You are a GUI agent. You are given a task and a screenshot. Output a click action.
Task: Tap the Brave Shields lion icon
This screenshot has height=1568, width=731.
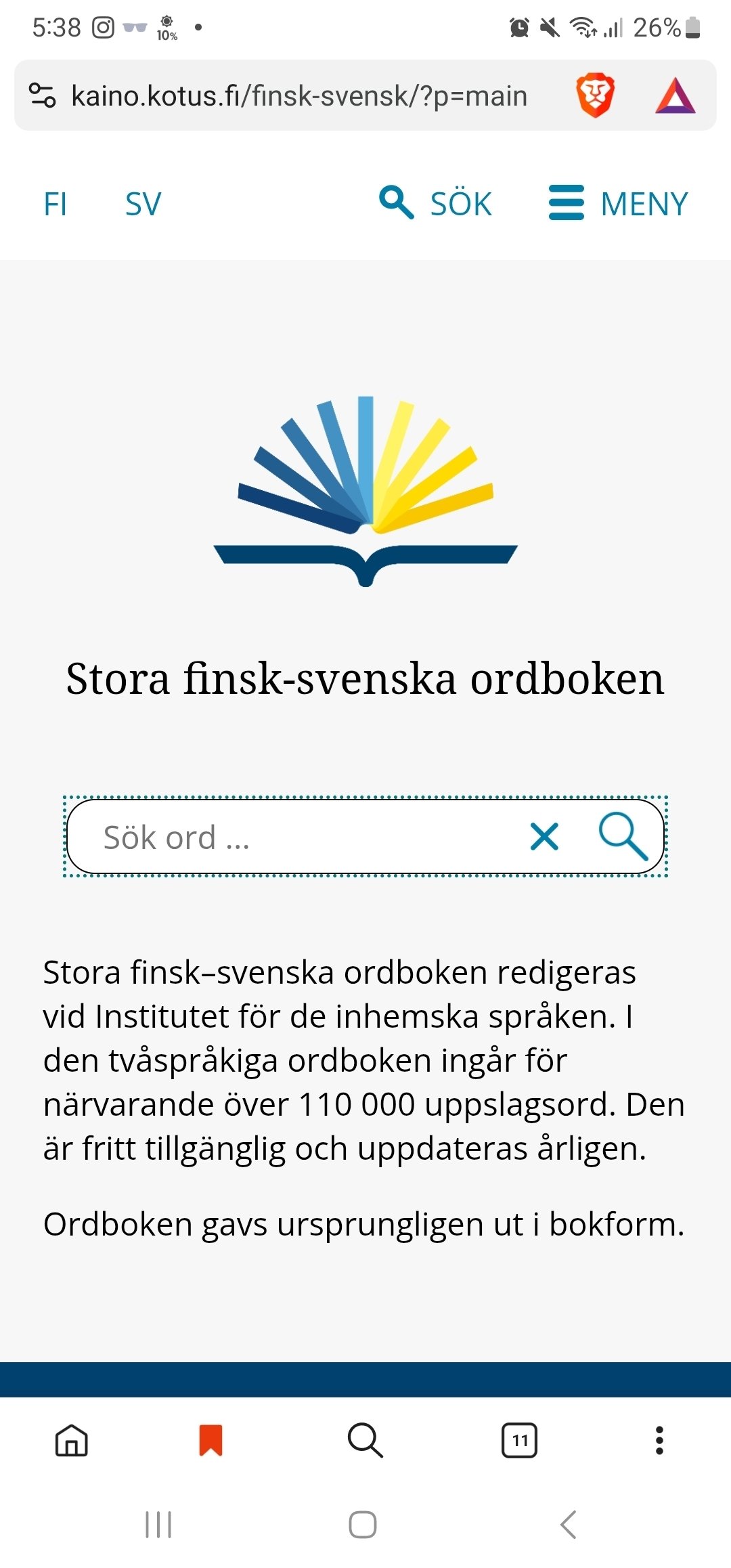click(x=595, y=95)
